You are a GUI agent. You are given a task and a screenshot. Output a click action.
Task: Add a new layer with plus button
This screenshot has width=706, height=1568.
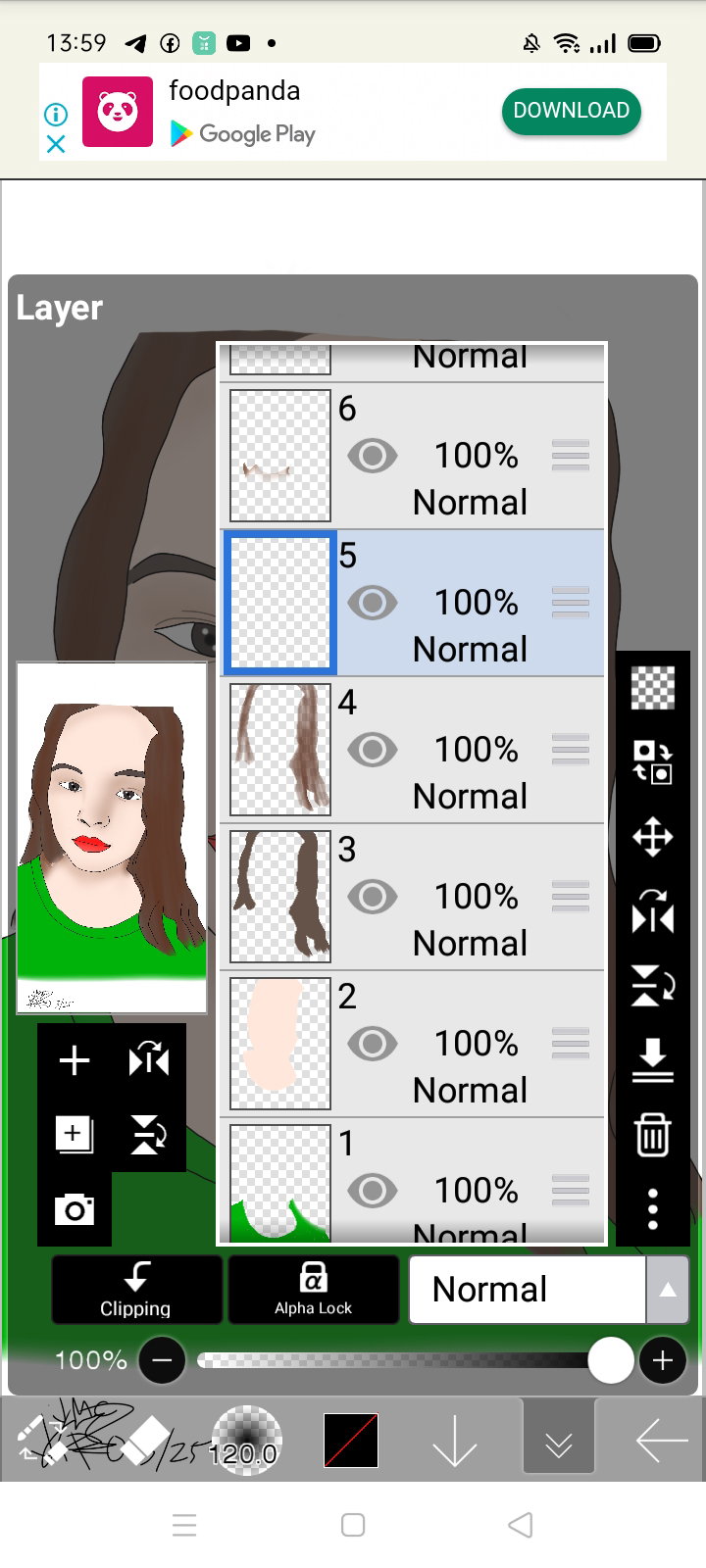tap(75, 1060)
